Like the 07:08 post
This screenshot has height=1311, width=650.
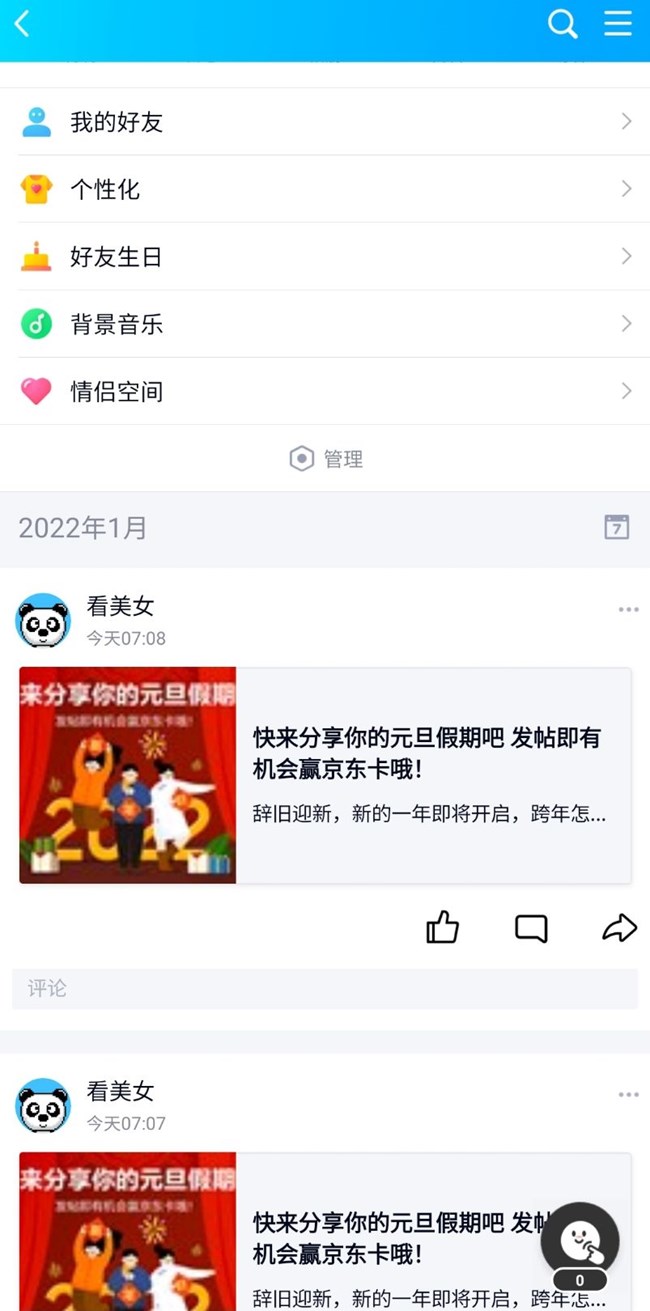point(442,928)
